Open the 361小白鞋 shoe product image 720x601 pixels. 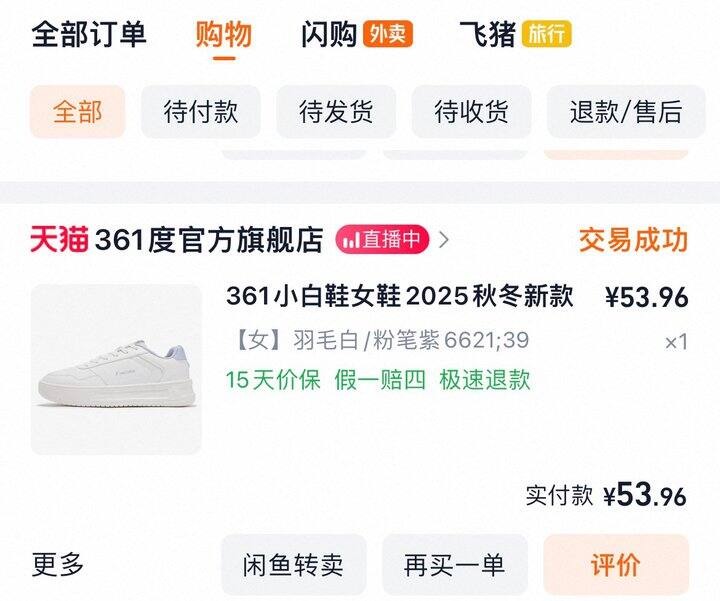(116, 369)
